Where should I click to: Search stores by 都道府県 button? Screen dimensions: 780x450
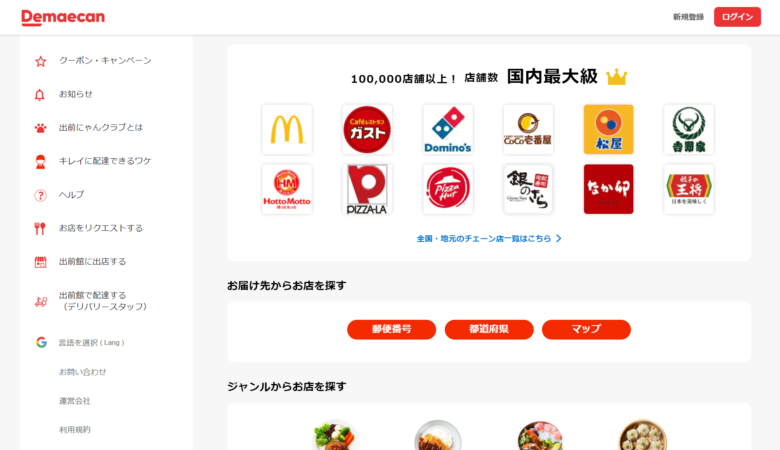point(489,329)
